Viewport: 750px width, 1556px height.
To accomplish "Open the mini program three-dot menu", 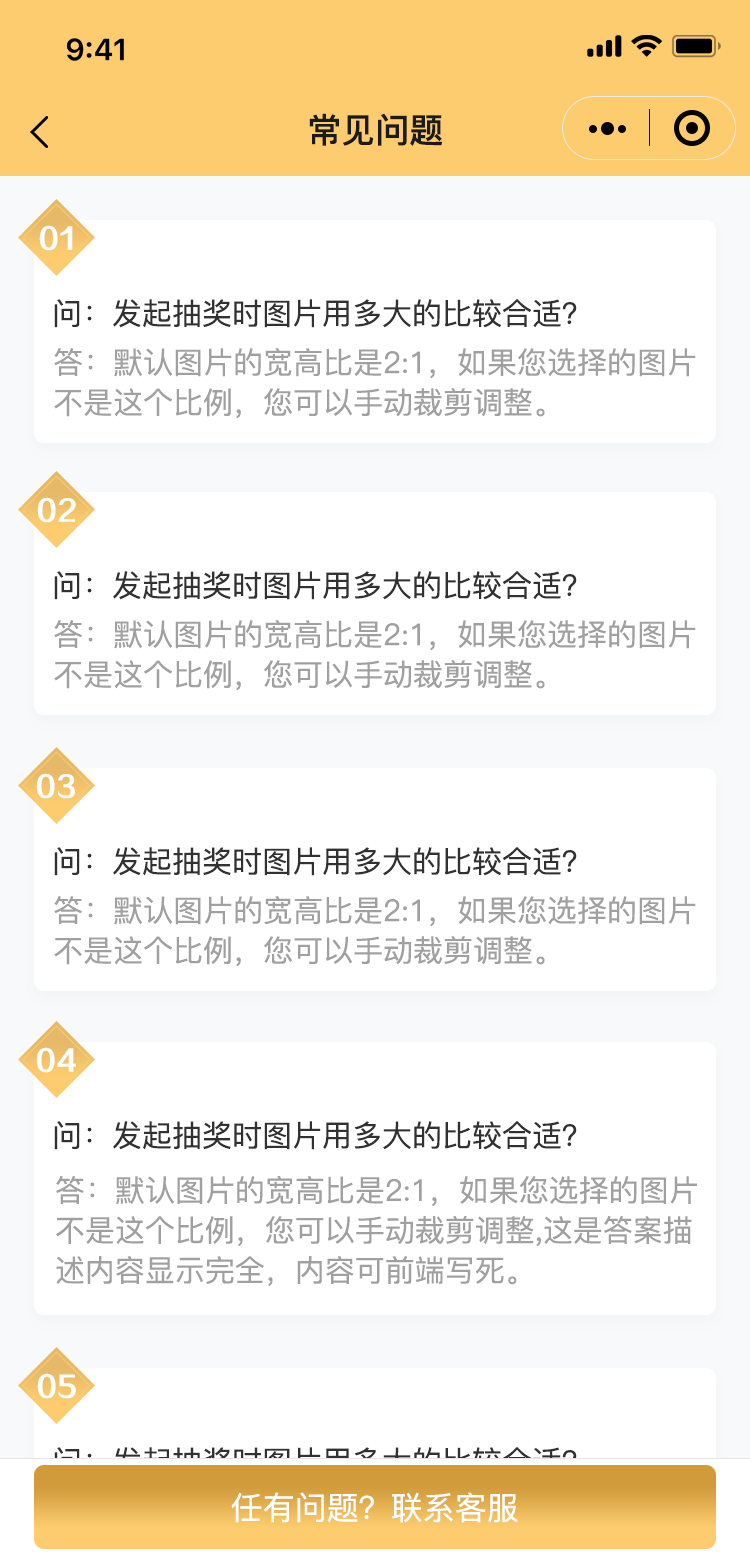I will (x=607, y=128).
